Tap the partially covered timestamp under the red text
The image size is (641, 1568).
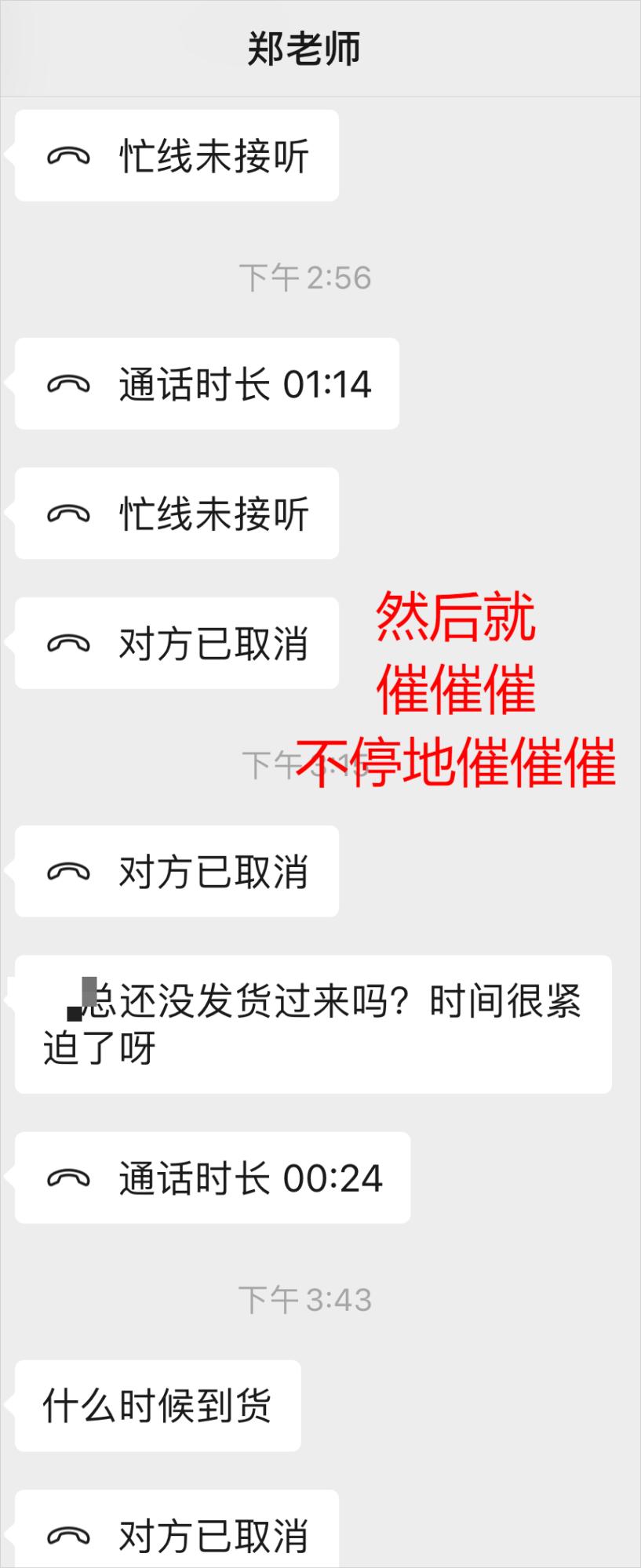(x=306, y=760)
